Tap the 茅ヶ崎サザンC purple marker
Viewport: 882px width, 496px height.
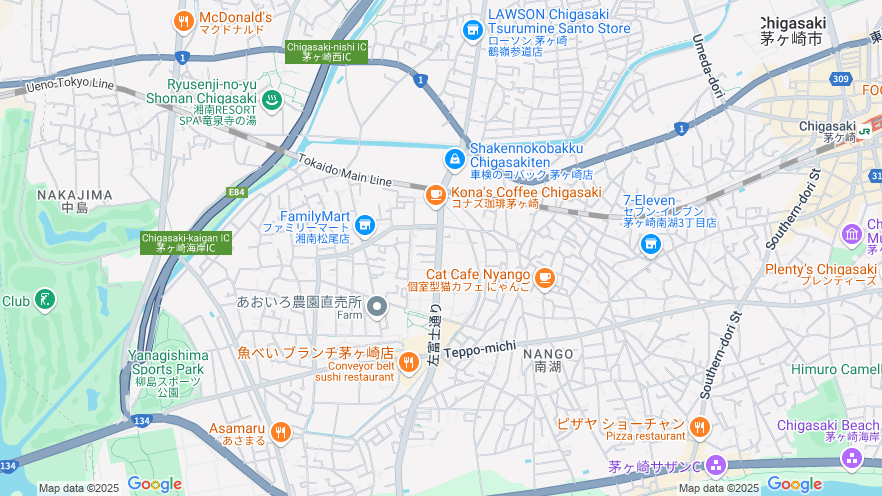pyautogui.click(x=715, y=465)
